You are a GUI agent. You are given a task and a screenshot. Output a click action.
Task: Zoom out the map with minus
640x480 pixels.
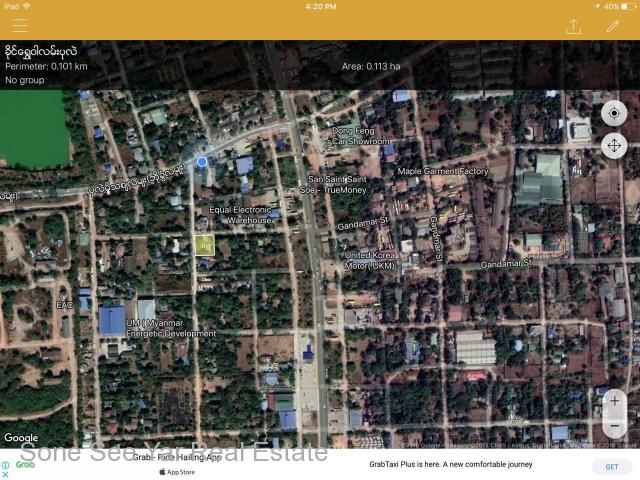pyautogui.click(x=614, y=426)
